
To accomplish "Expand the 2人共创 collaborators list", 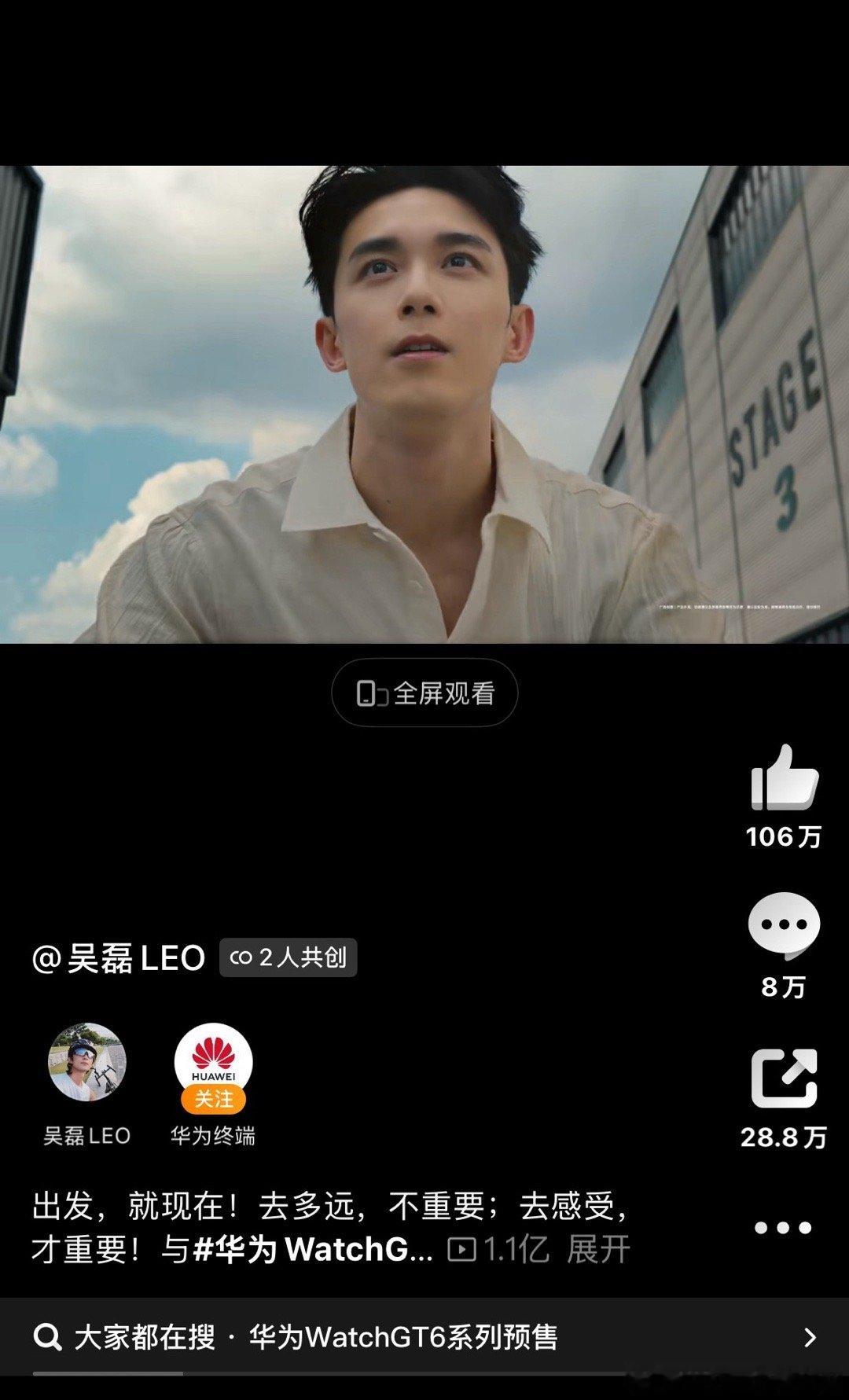I will tap(289, 958).
